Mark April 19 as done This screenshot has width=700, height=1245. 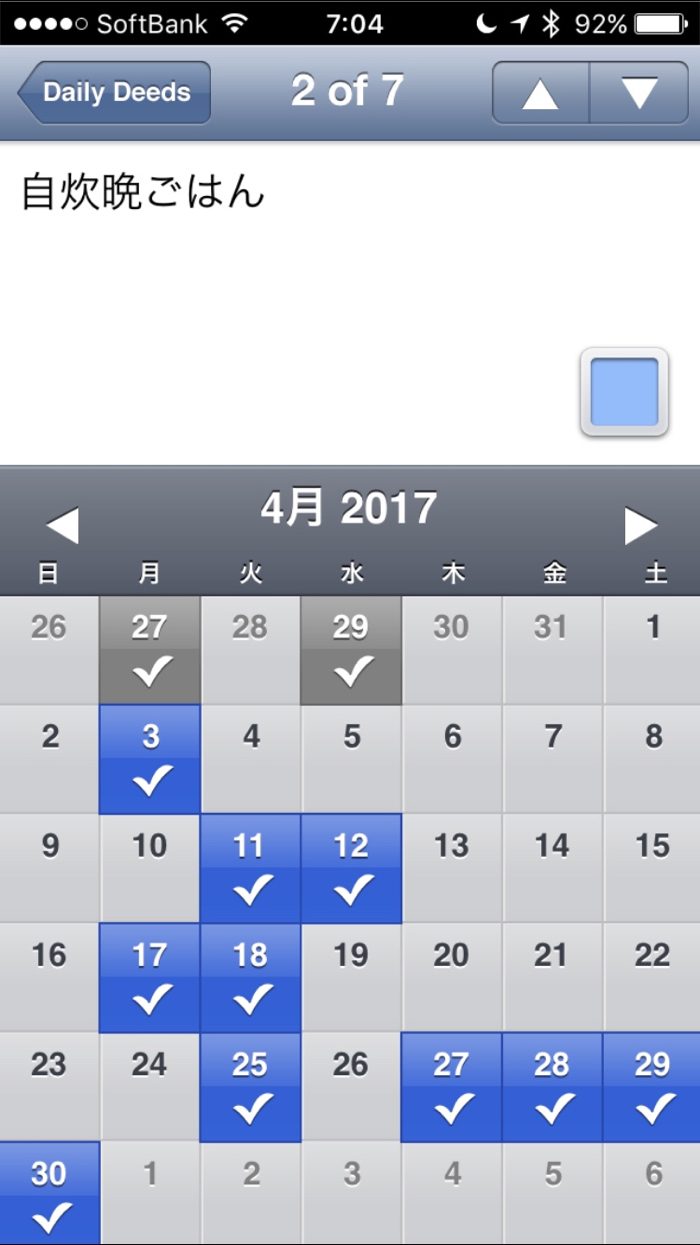point(351,977)
